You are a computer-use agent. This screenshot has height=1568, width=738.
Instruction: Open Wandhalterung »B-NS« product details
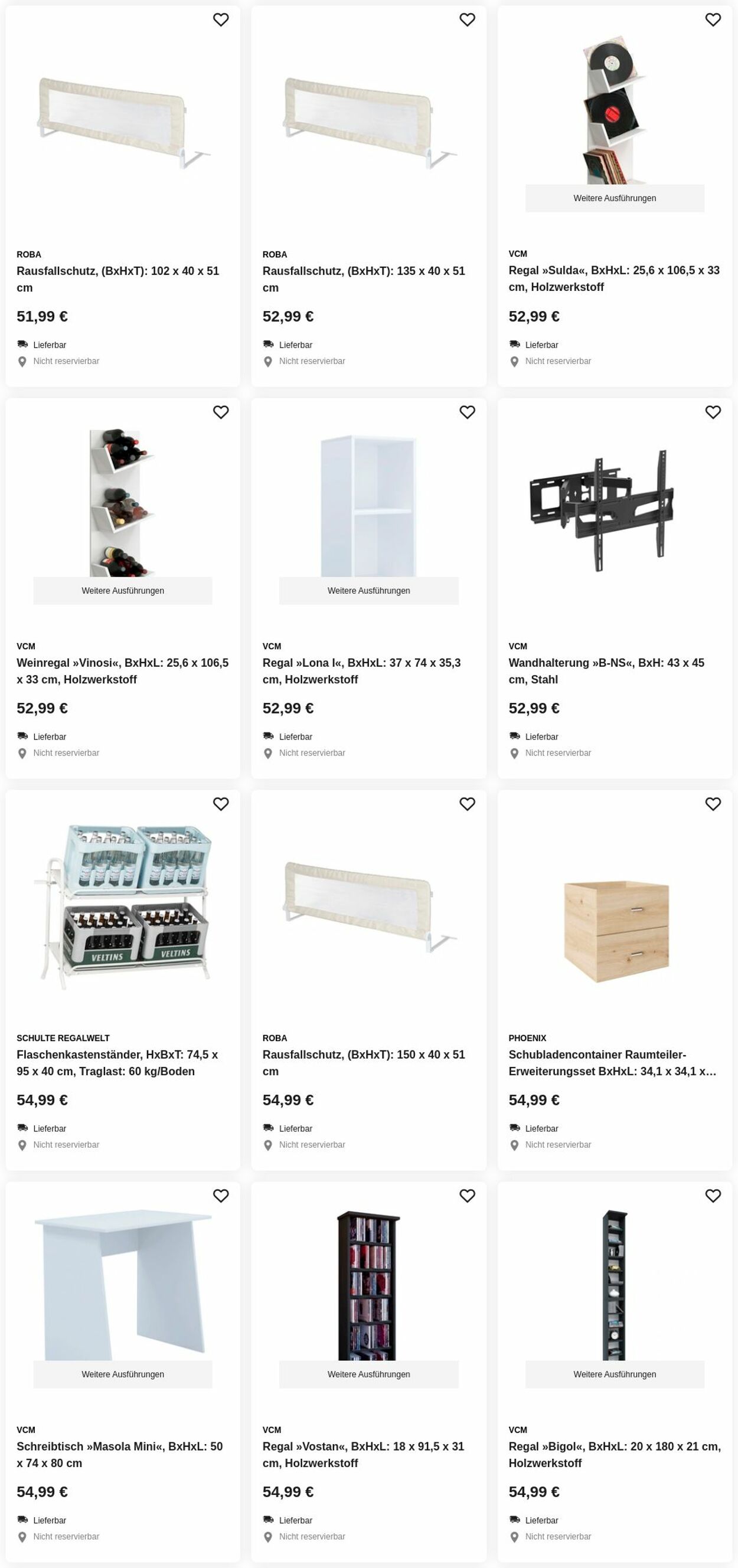606,670
